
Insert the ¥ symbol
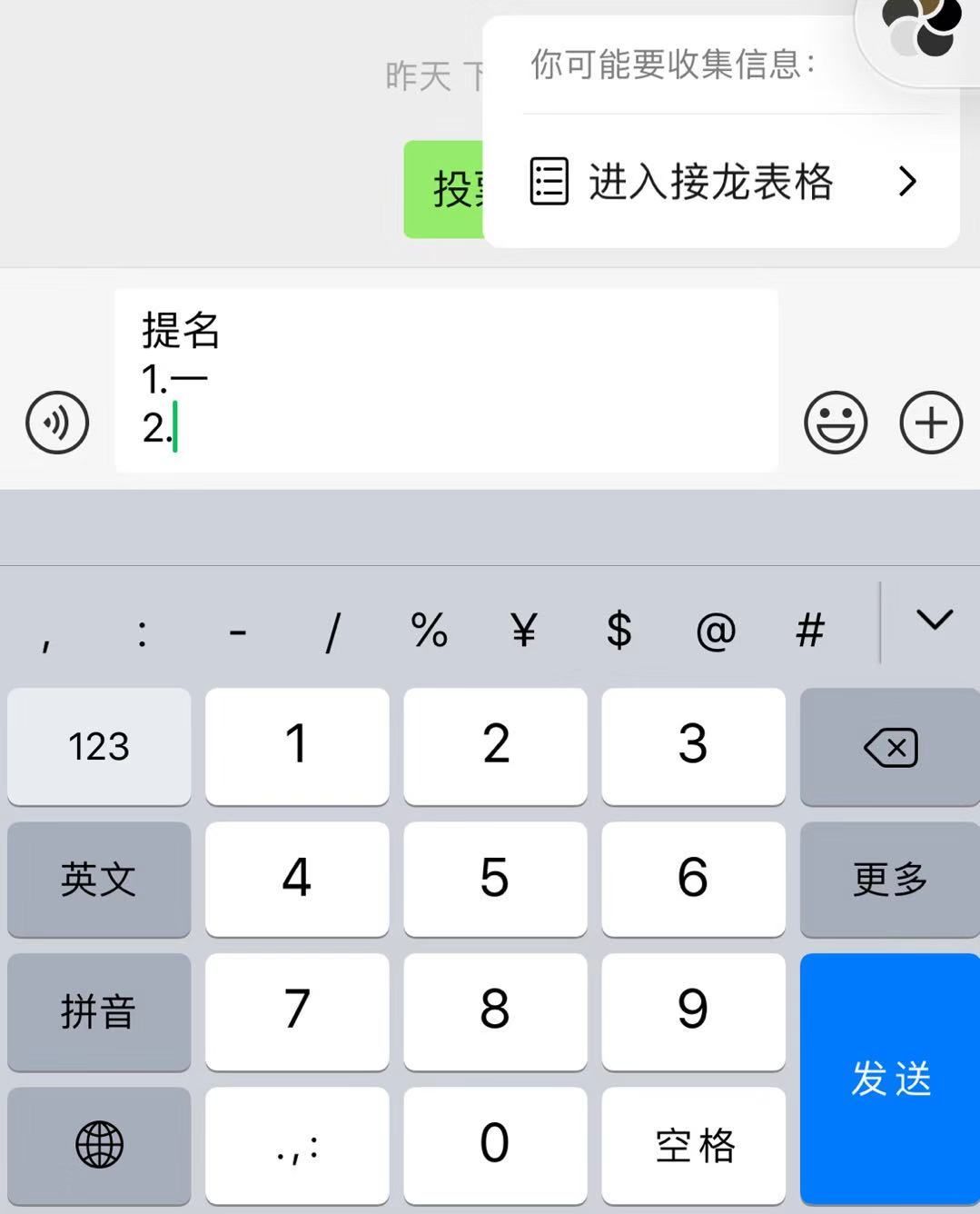[x=524, y=630]
